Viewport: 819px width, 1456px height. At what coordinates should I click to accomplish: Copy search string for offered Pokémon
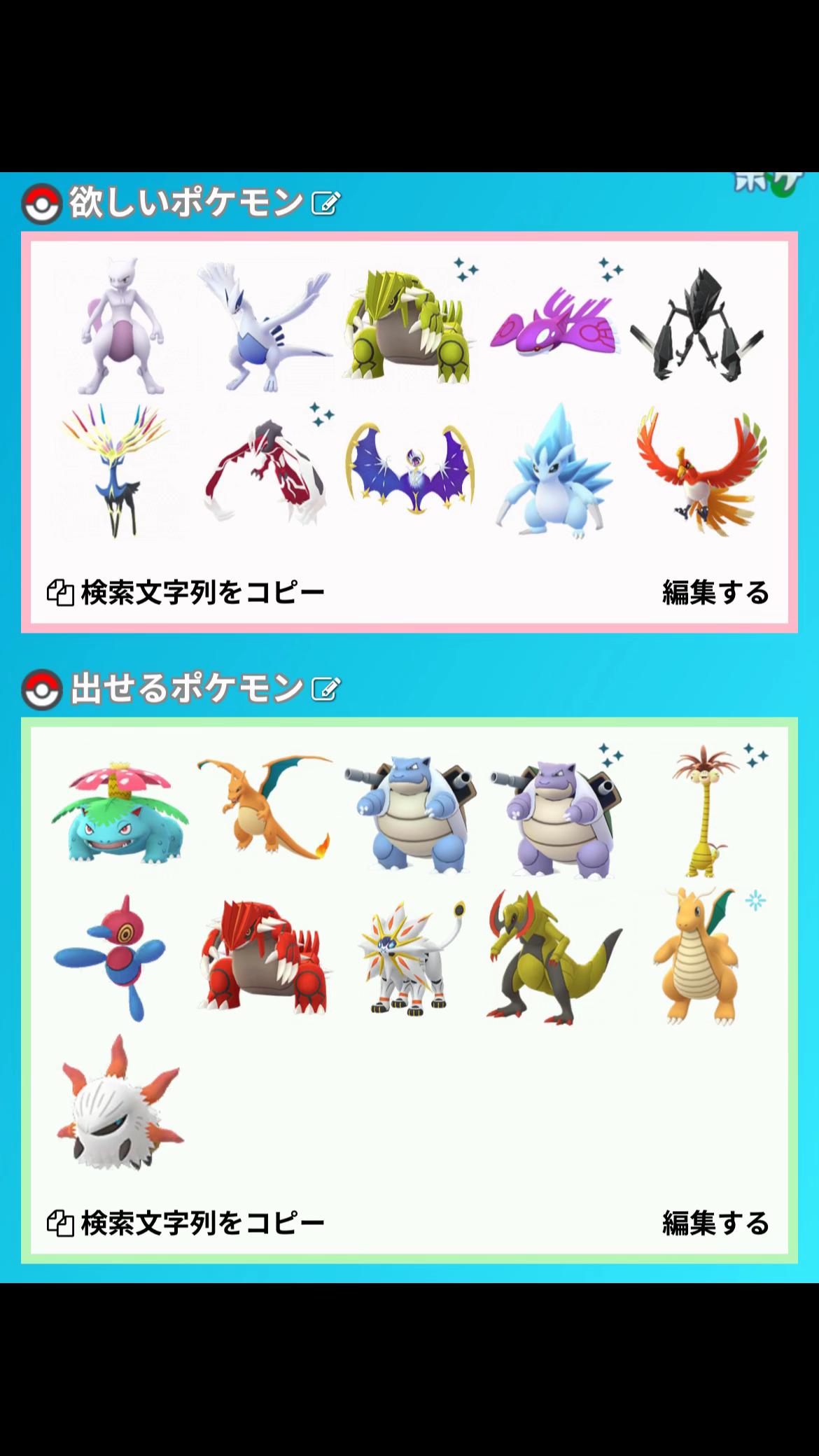tap(186, 1223)
